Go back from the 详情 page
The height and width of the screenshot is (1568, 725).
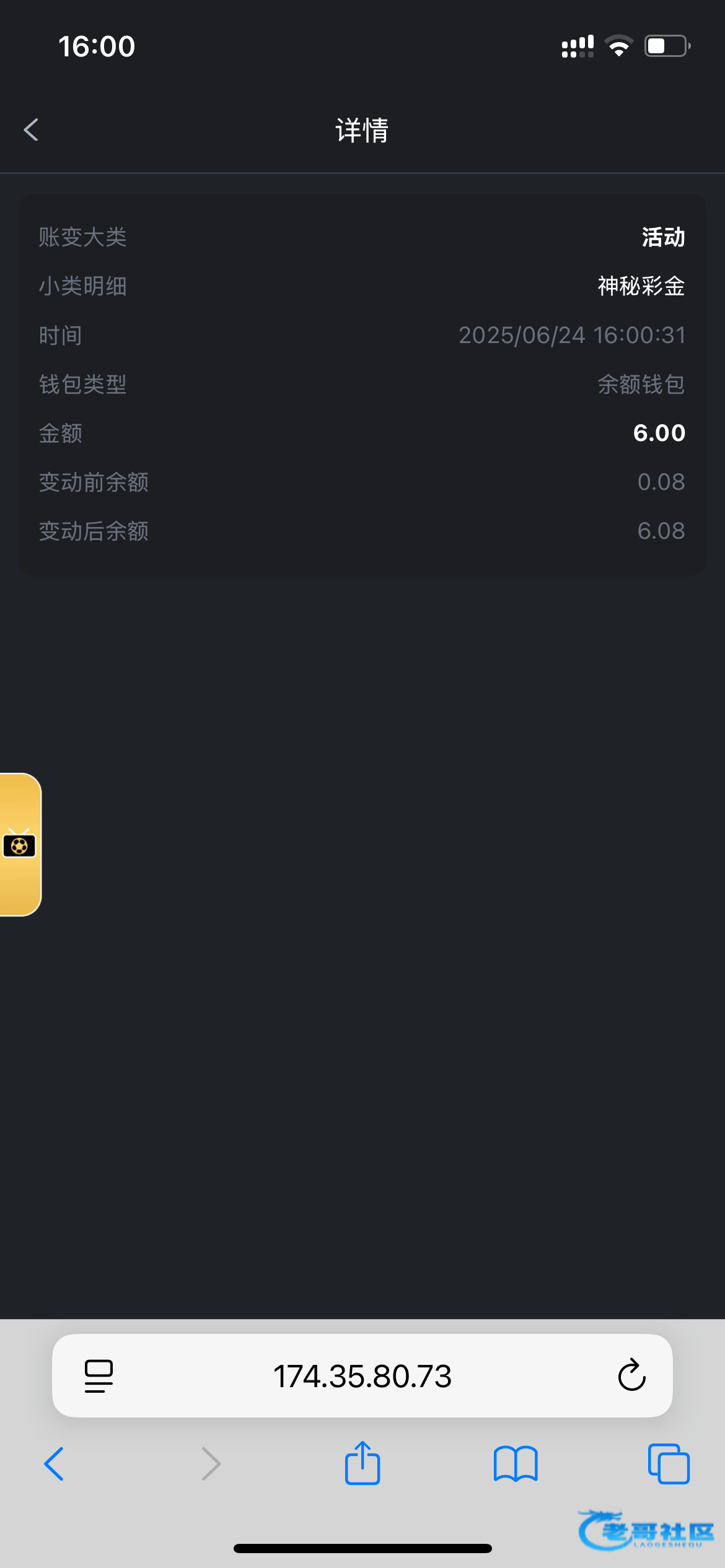(x=31, y=130)
